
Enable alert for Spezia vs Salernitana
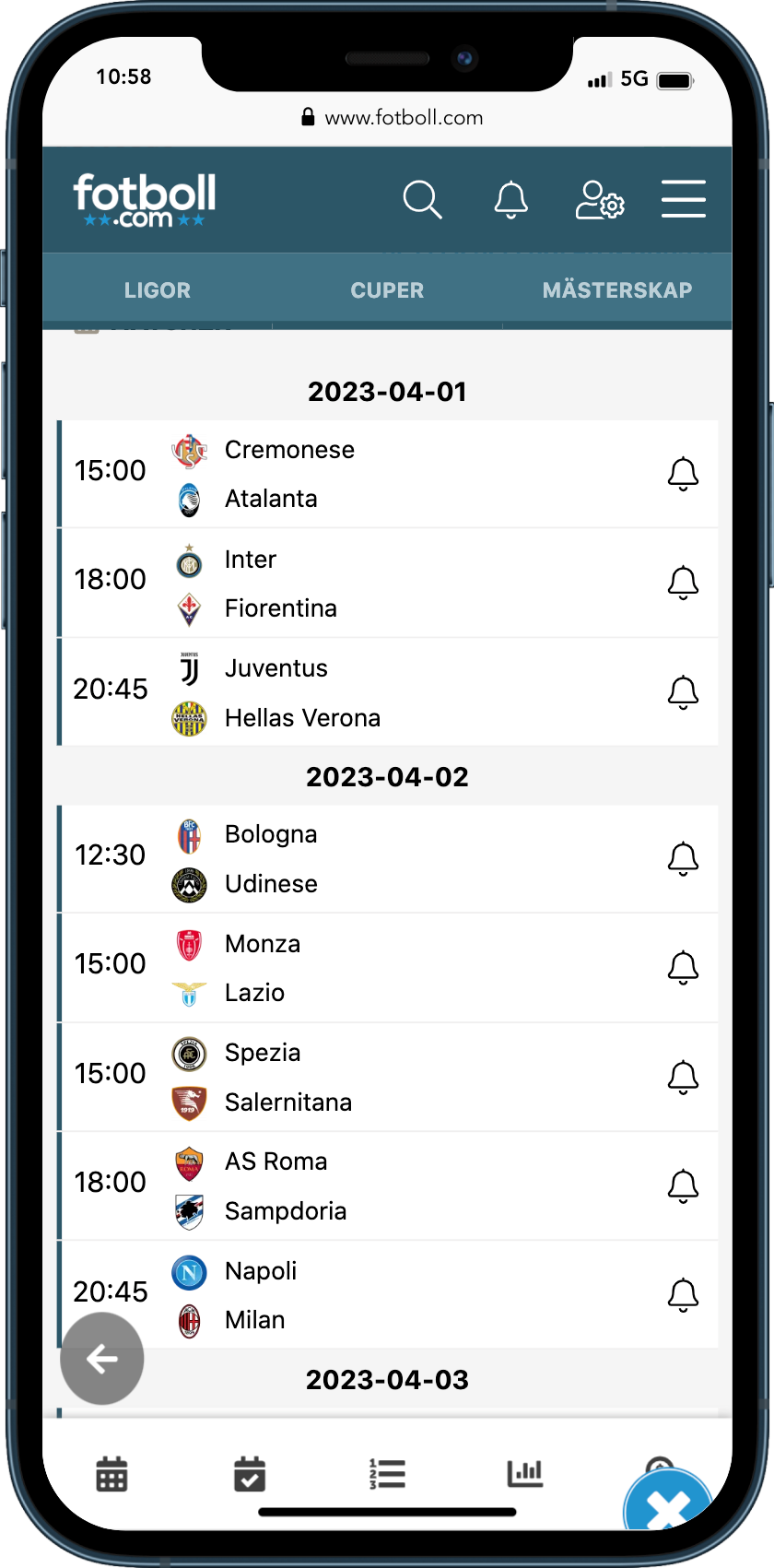point(683,1077)
